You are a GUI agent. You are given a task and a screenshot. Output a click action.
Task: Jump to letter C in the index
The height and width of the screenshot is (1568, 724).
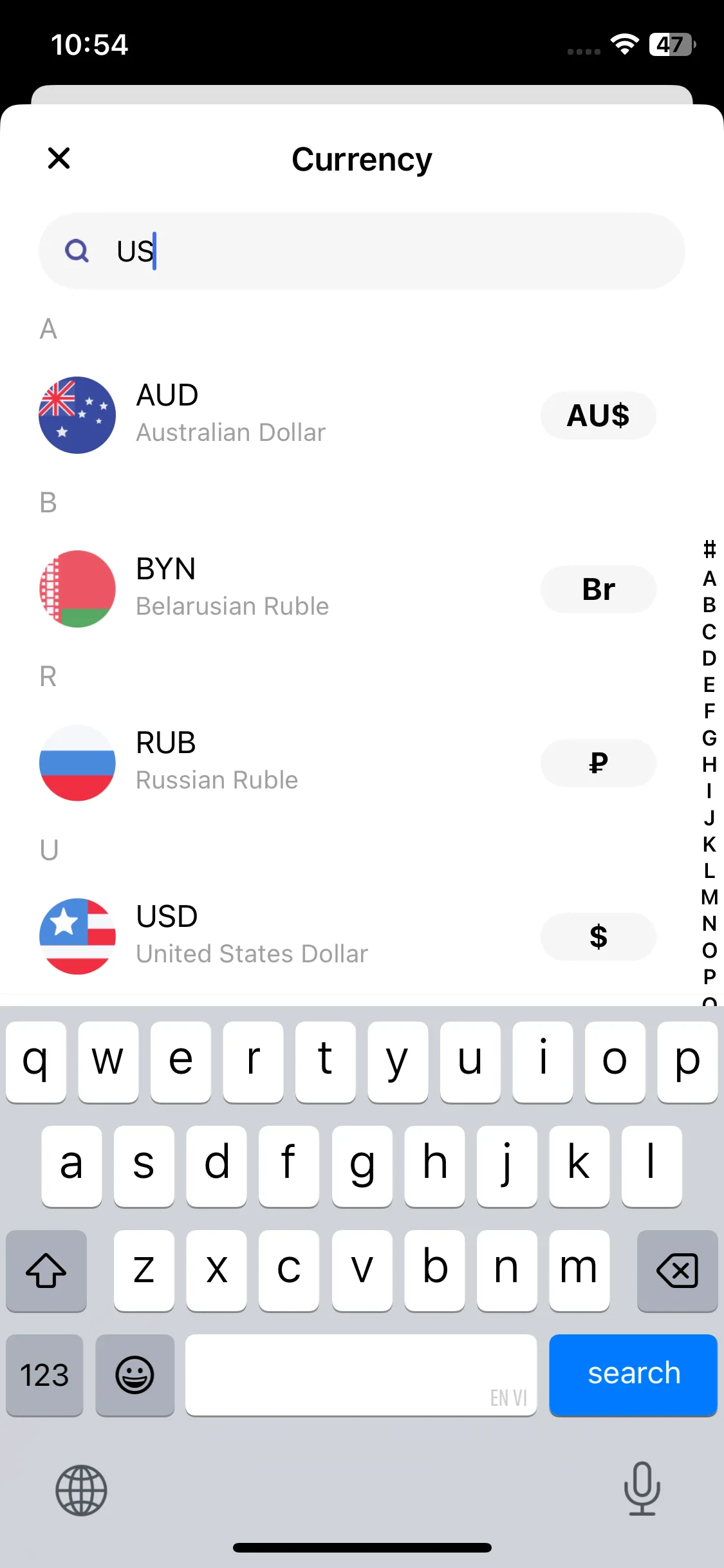coord(709,631)
